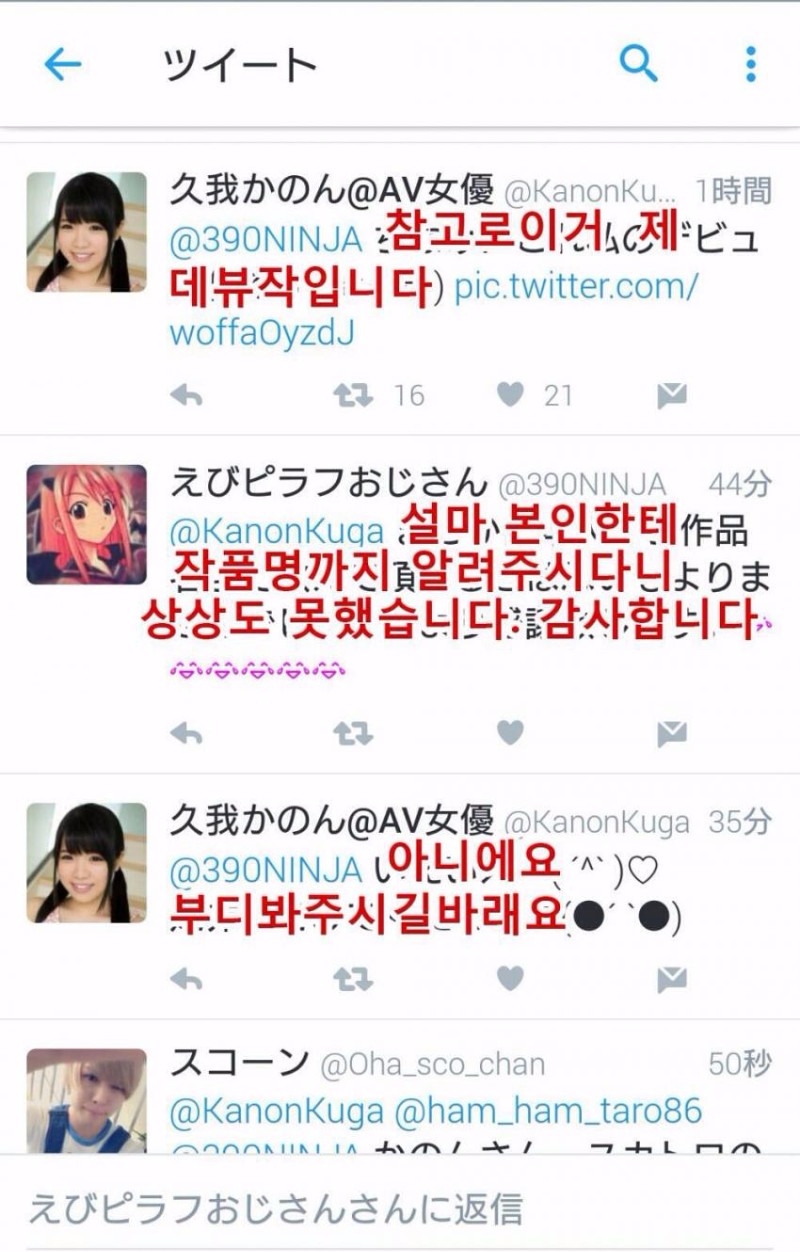
Task: Open スコーン's profile picture
Action: [86, 1100]
